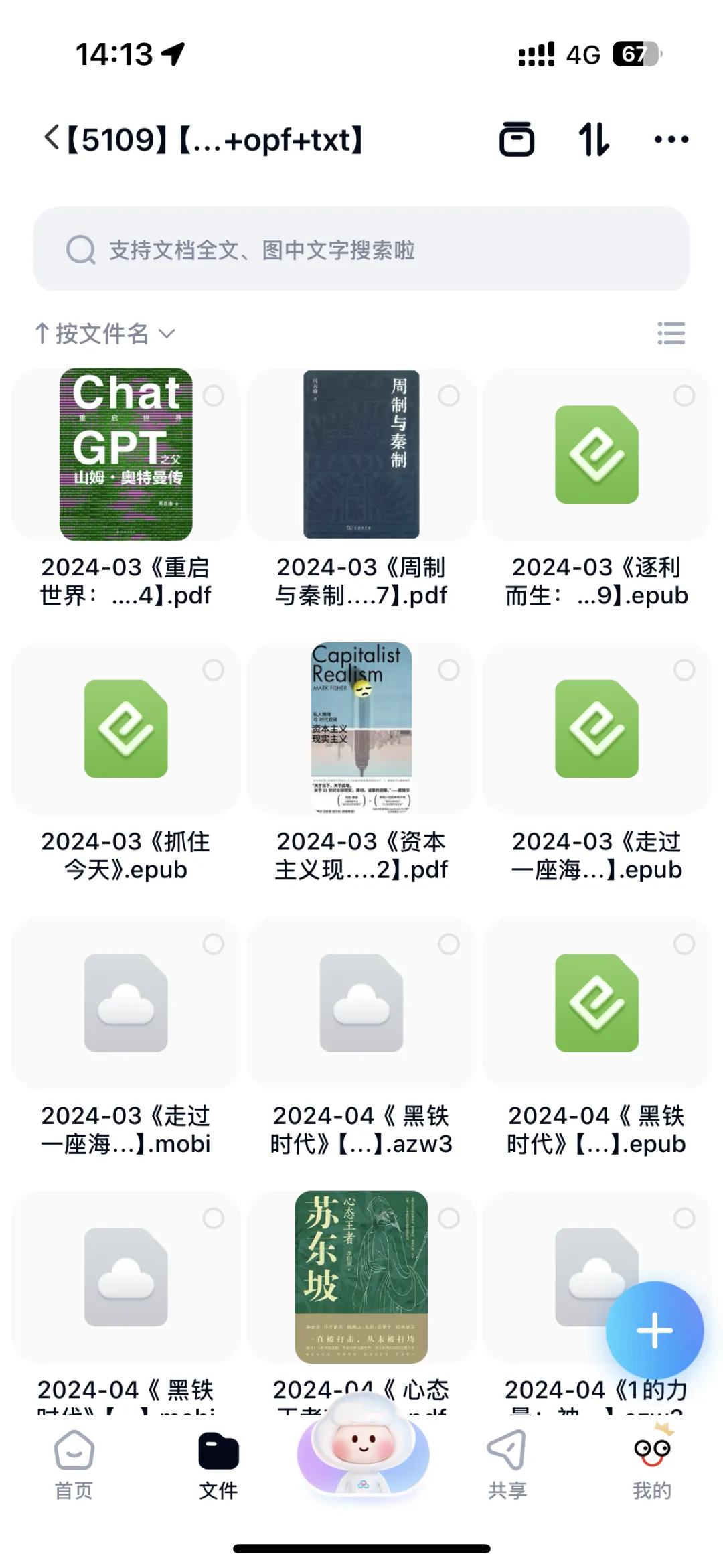This screenshot has height=1568, width=723.
Task: Open the 资本主义现实主义 pdf file
Action: 361,730
